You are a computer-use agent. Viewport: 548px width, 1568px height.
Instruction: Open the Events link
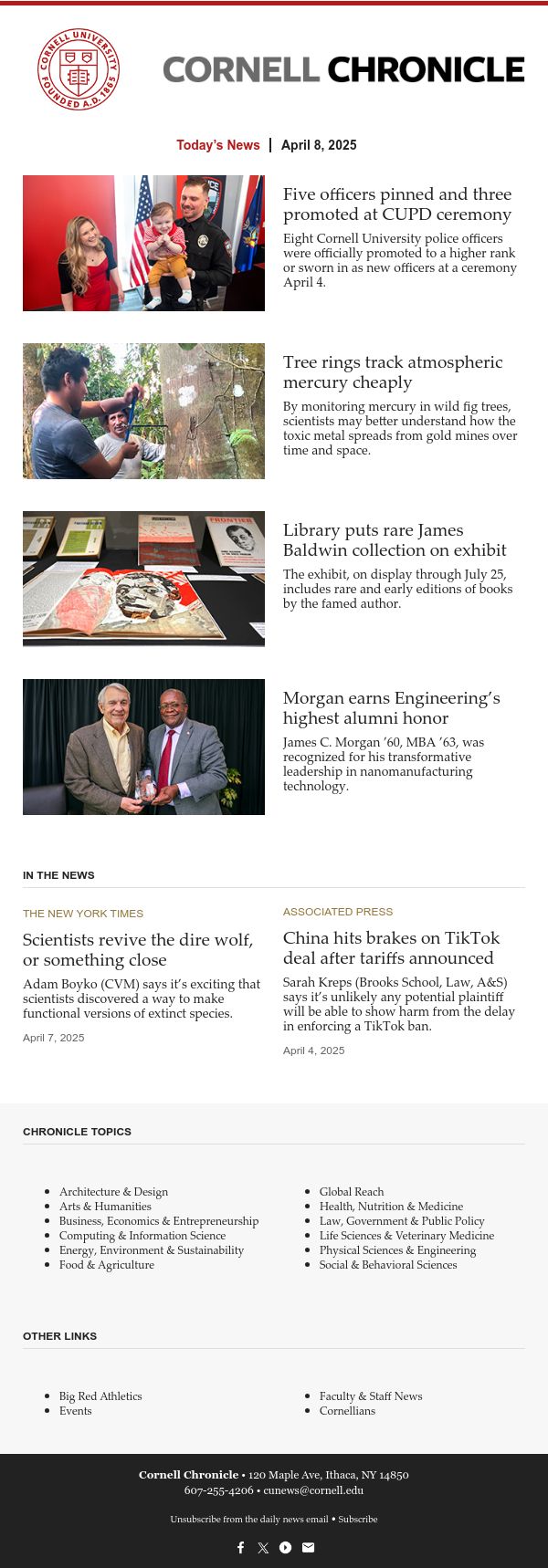[76, 1411]
